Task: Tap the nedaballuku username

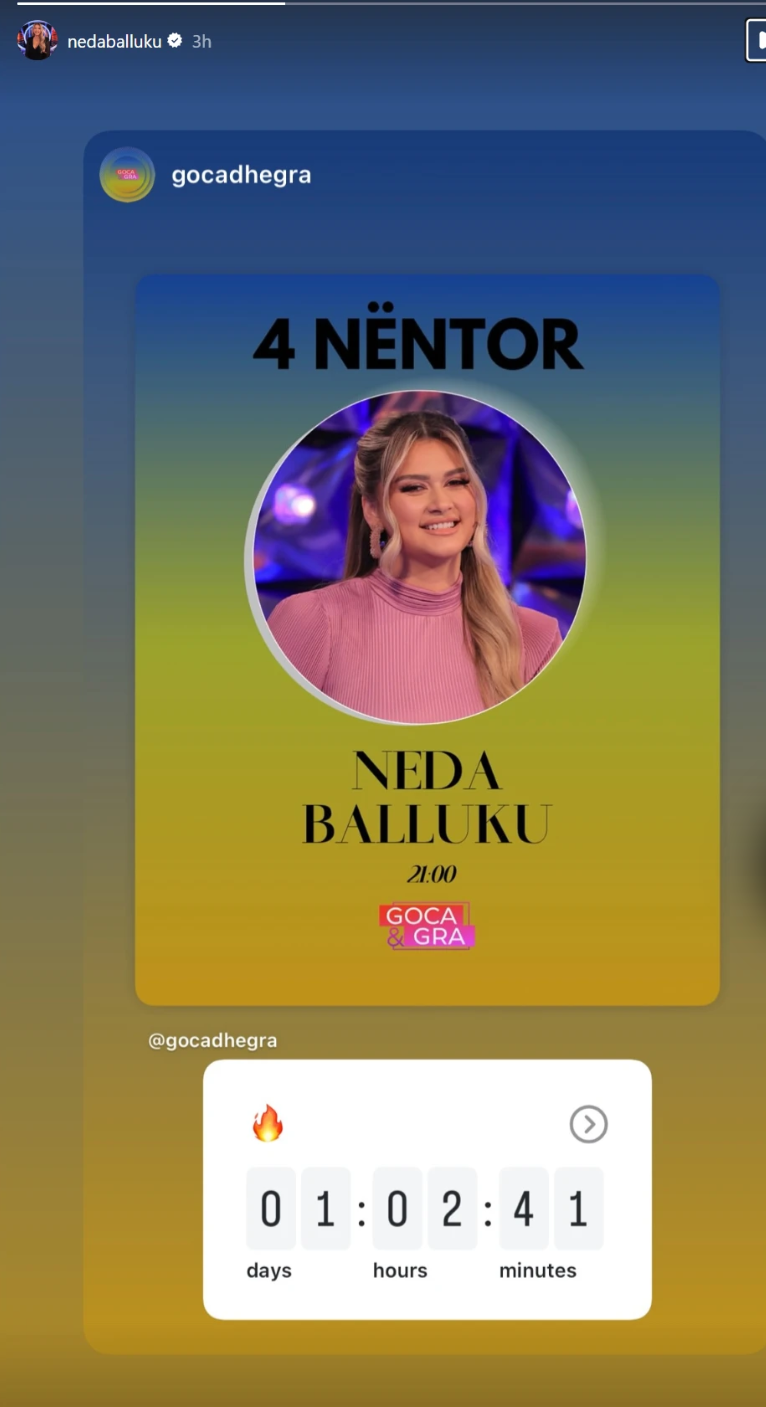Action: pos(114,42)
